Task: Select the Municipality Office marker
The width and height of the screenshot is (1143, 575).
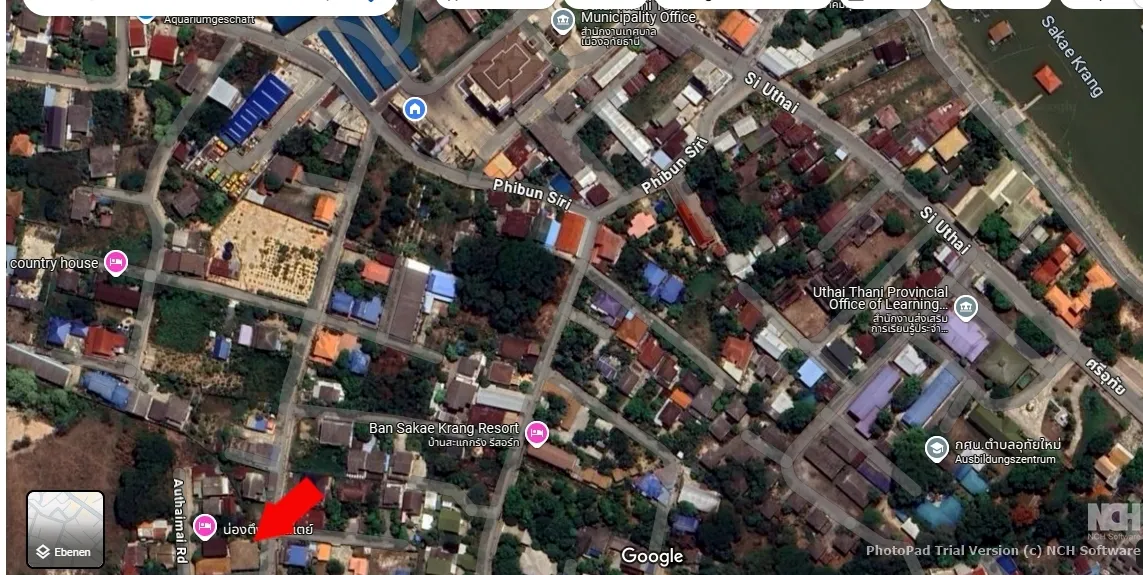Action: (x=563, y=21)
